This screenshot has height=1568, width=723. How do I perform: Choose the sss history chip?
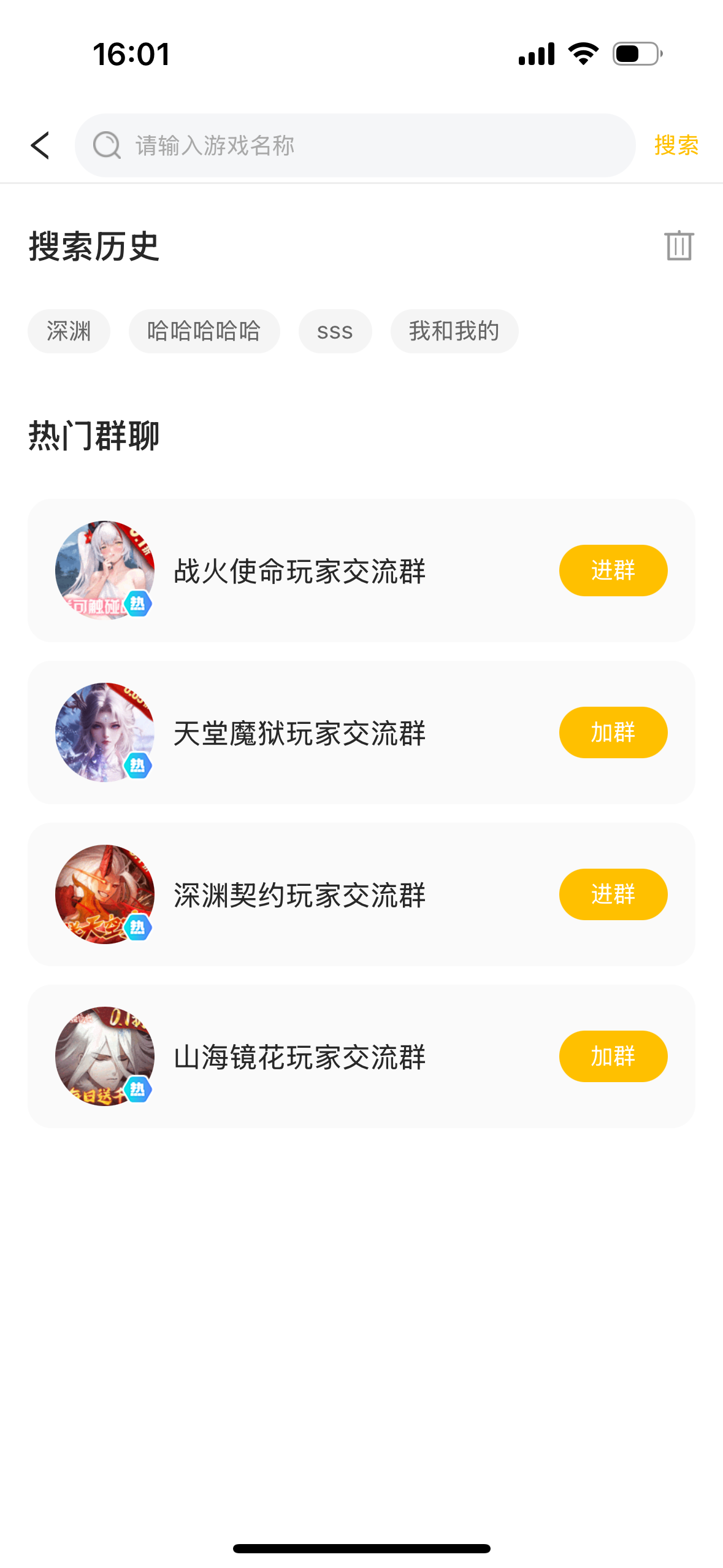coord(335,331)
